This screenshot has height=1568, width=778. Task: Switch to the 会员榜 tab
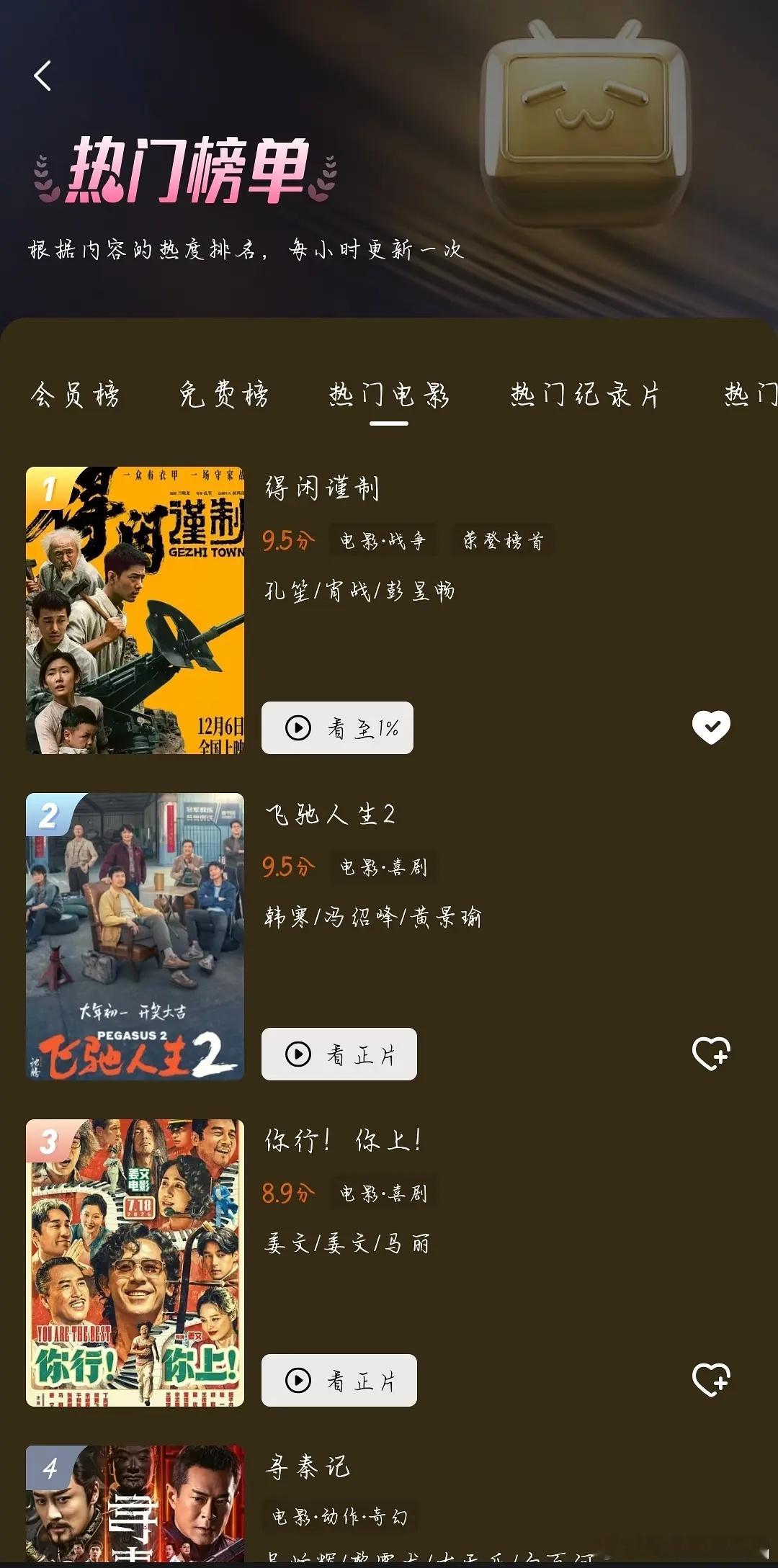pos(75,395)
